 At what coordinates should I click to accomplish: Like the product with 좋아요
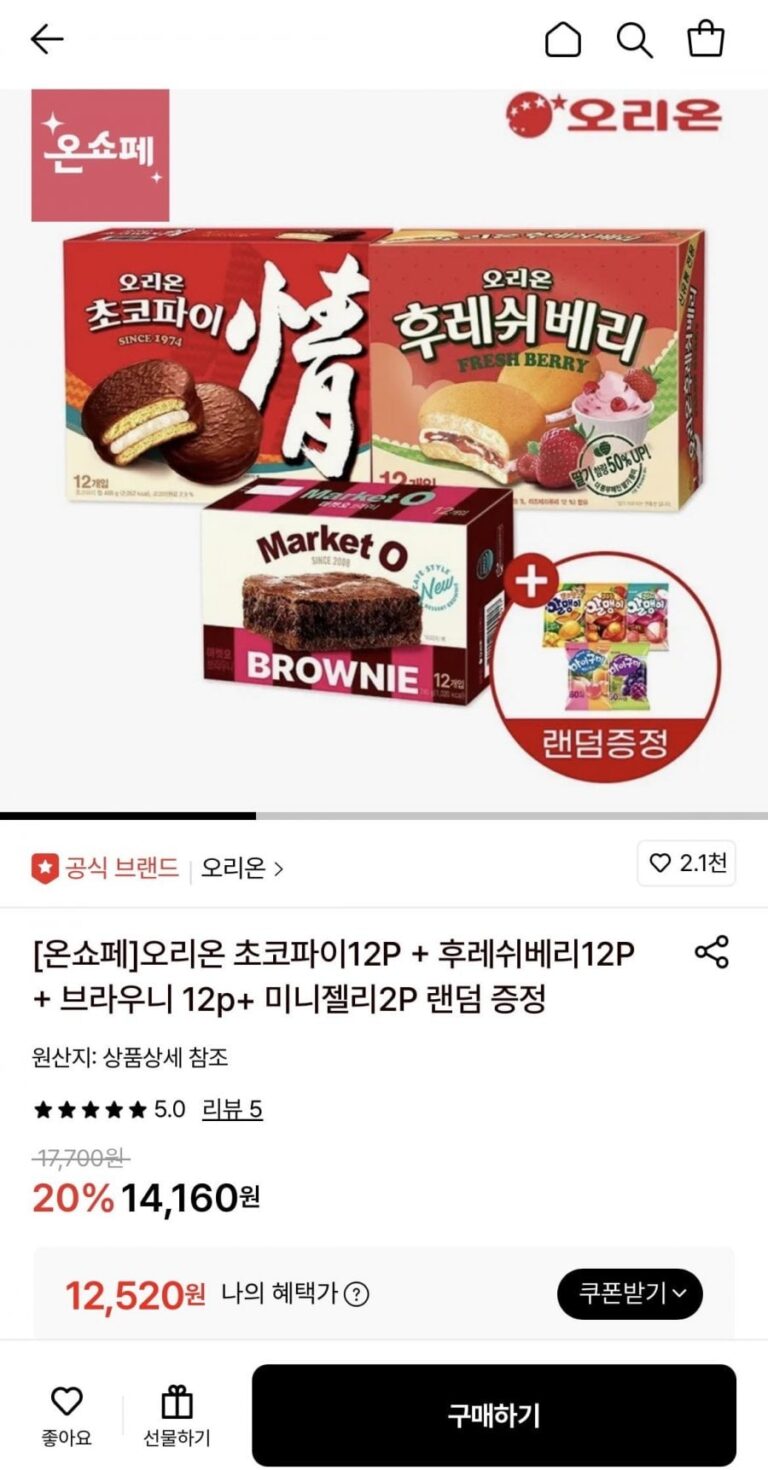point(66,1415)
